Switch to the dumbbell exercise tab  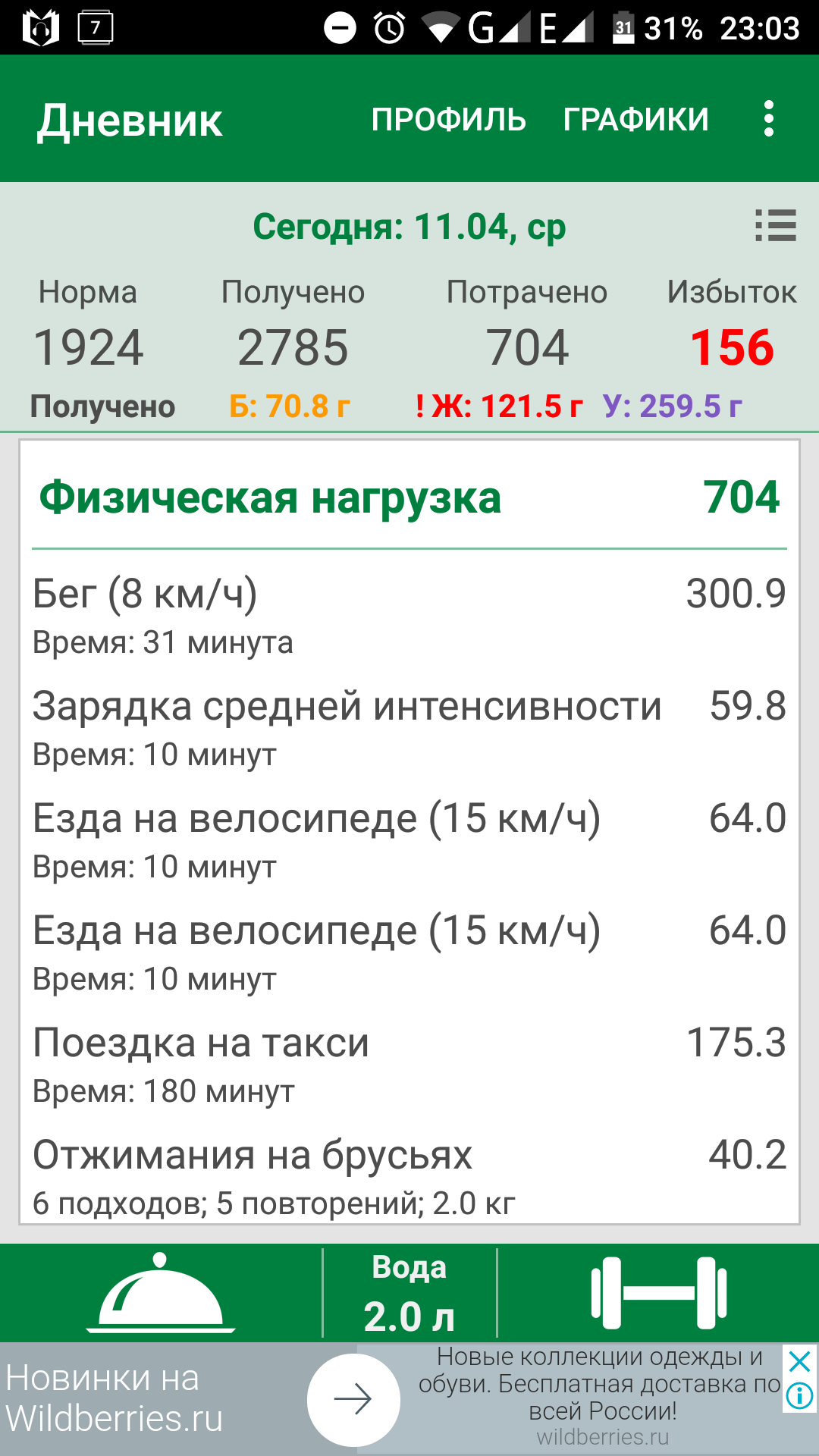point(658,1294)
